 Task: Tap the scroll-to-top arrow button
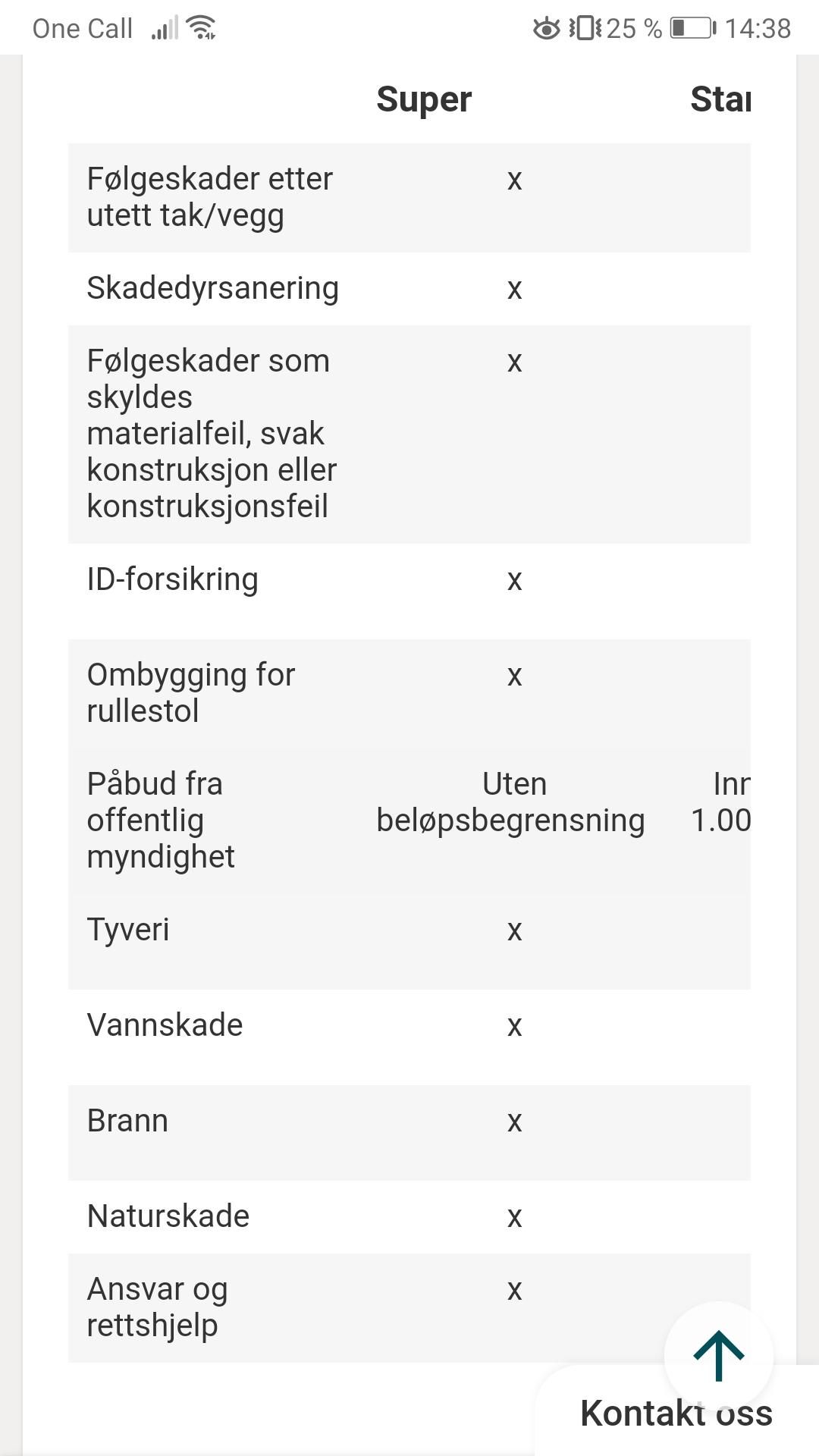(718, 1355)
